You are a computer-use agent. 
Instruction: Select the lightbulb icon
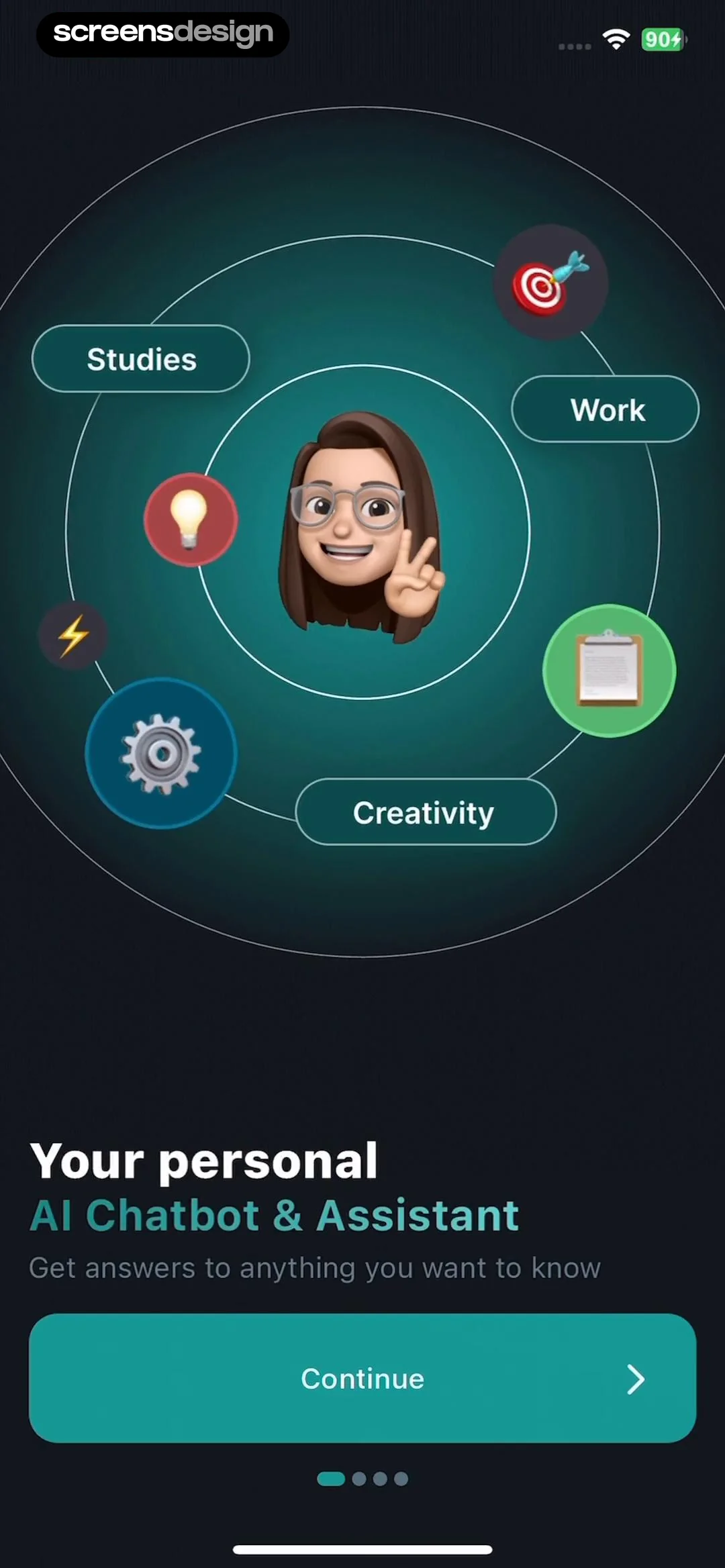190,521
